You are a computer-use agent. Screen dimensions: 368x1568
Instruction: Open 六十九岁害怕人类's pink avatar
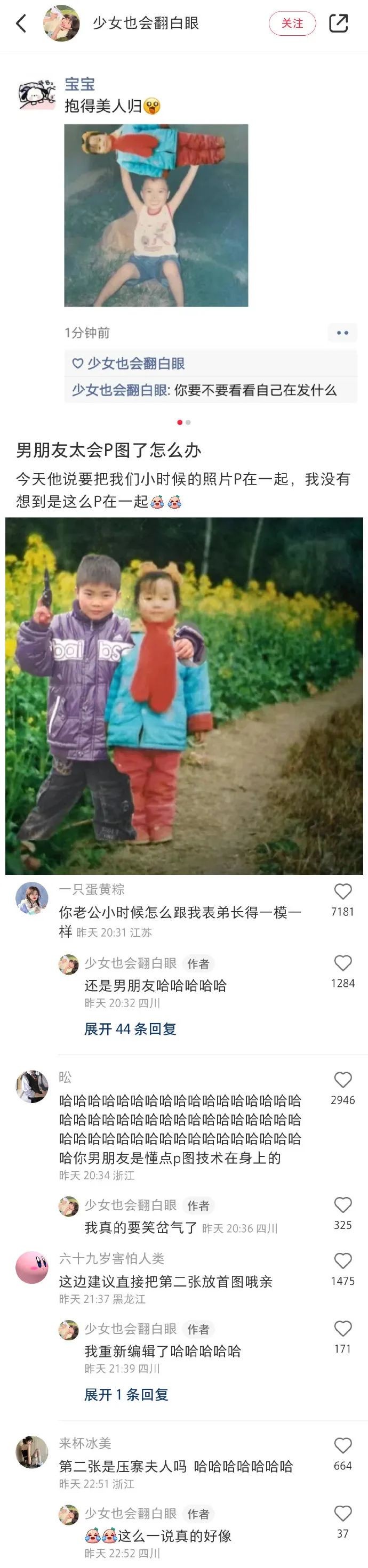pyautogui.click(x=31, y=1268)
